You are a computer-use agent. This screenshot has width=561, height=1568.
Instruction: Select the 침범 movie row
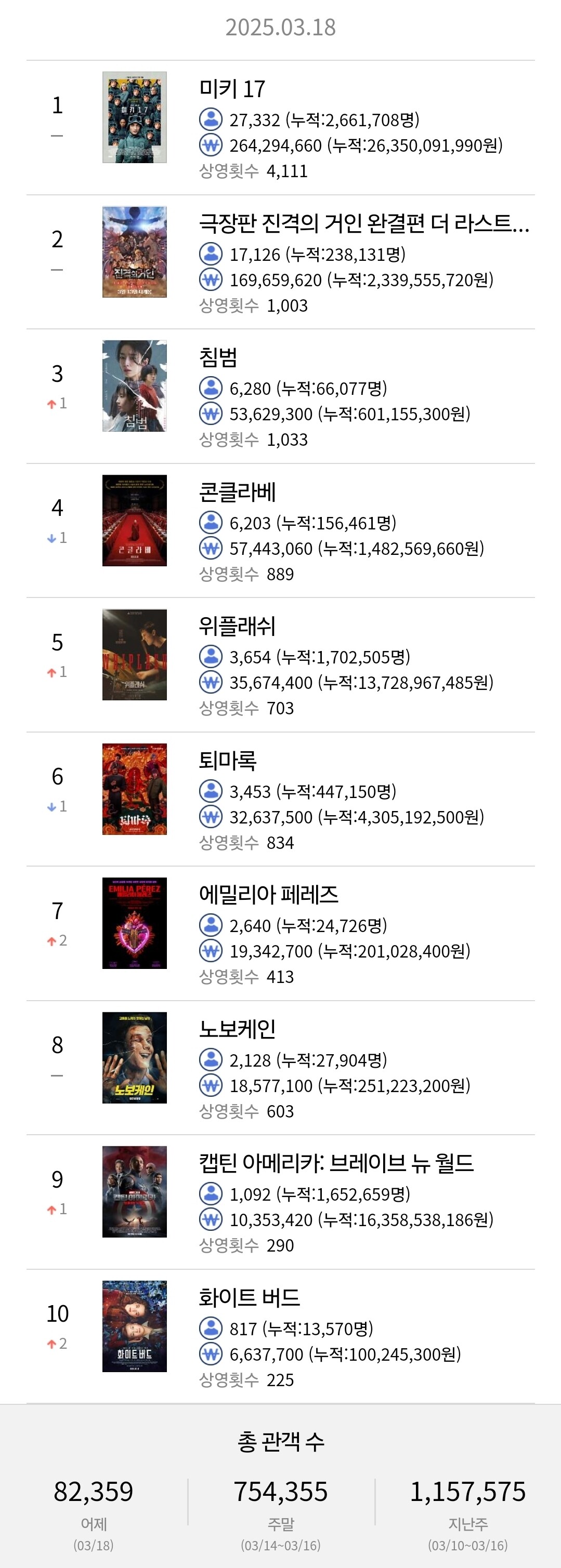click(280, 396)
